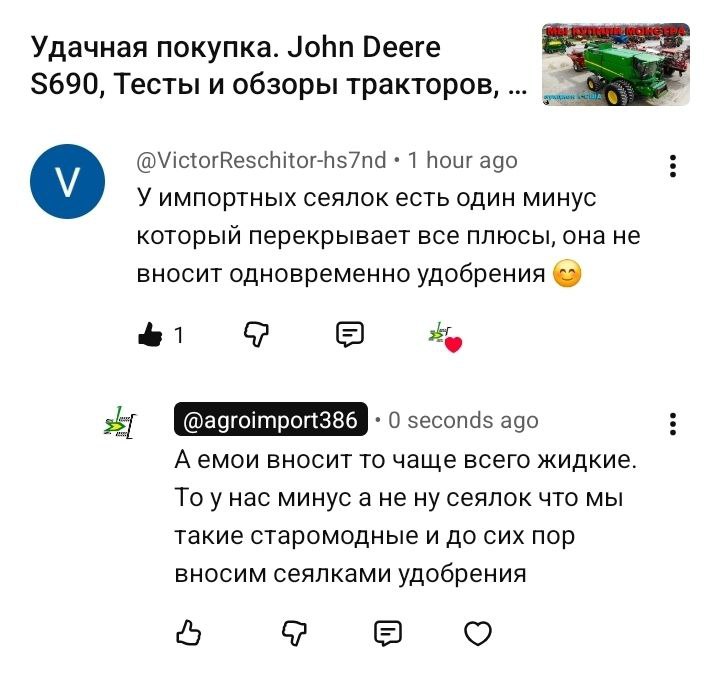The height and width of the screenshot is (685, 720).
Task: Heart agroimport386's reply
Action: (479, 633)
